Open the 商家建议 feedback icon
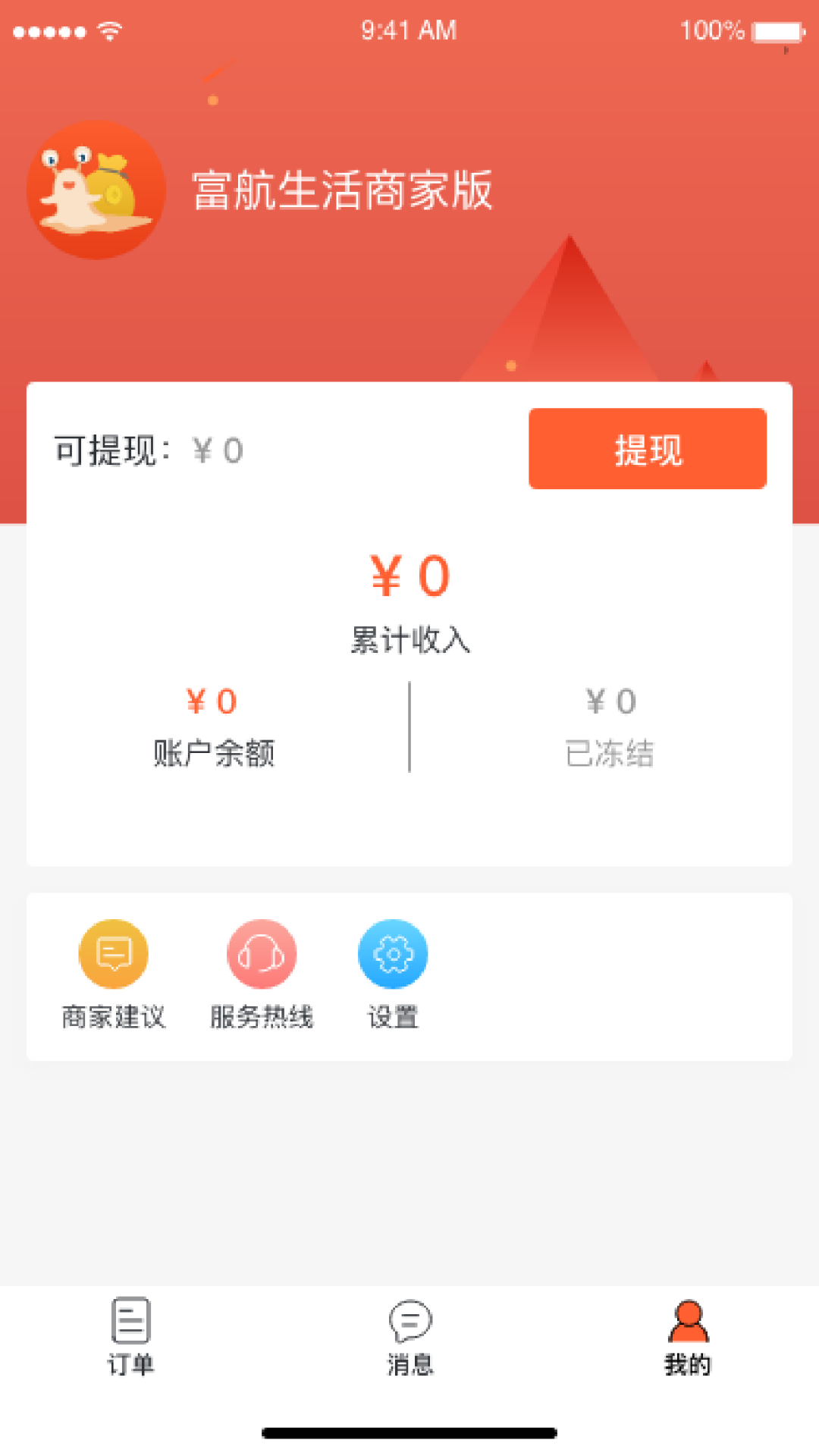Screen dimensions: 819x1456 (x=112, y=953)
